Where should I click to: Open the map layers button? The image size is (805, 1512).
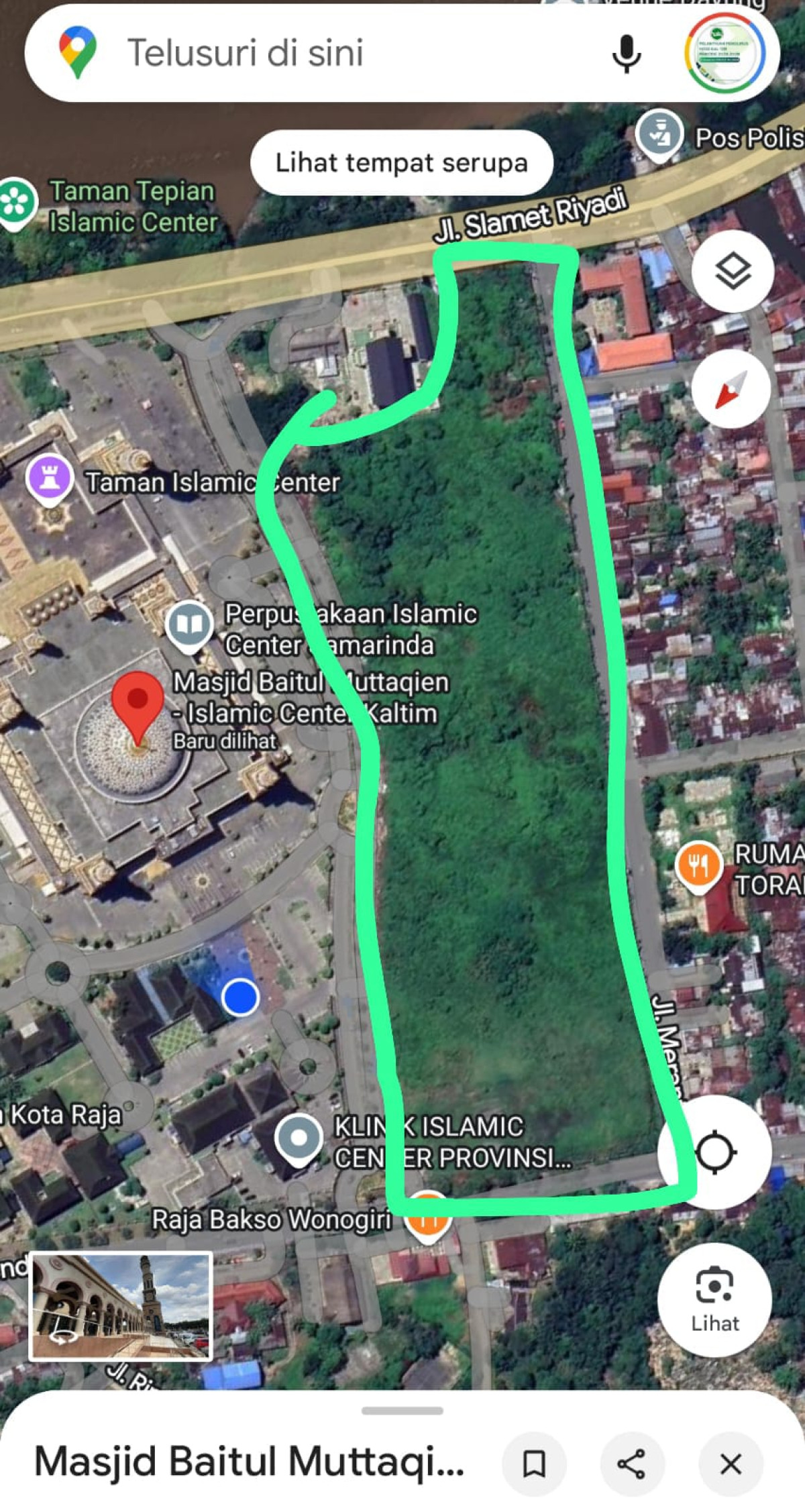733,270
